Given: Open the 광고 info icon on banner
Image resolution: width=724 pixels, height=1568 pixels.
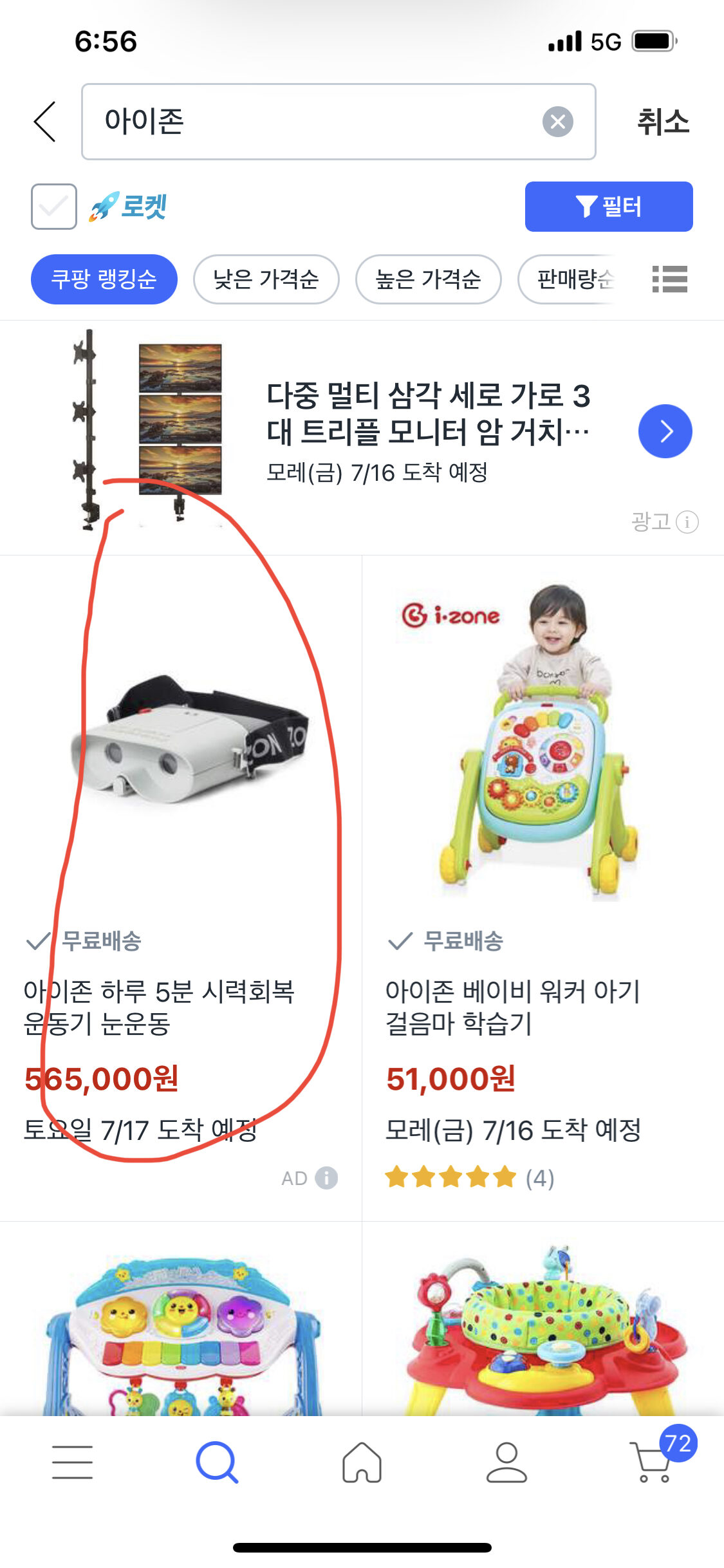Looking at the screenshot, I should [687, 521].
